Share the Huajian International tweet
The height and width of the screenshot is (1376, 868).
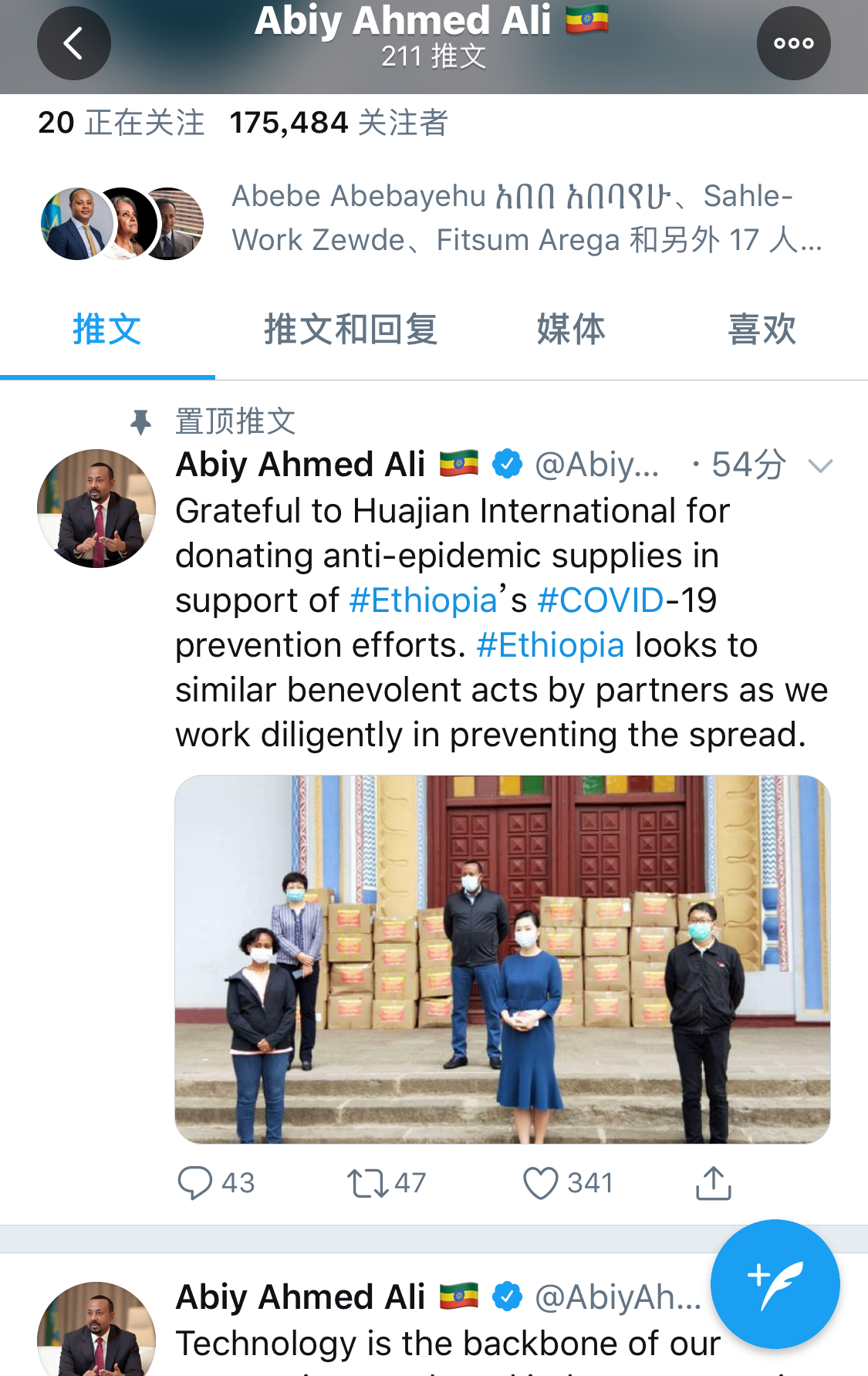tap(713, 1183)
